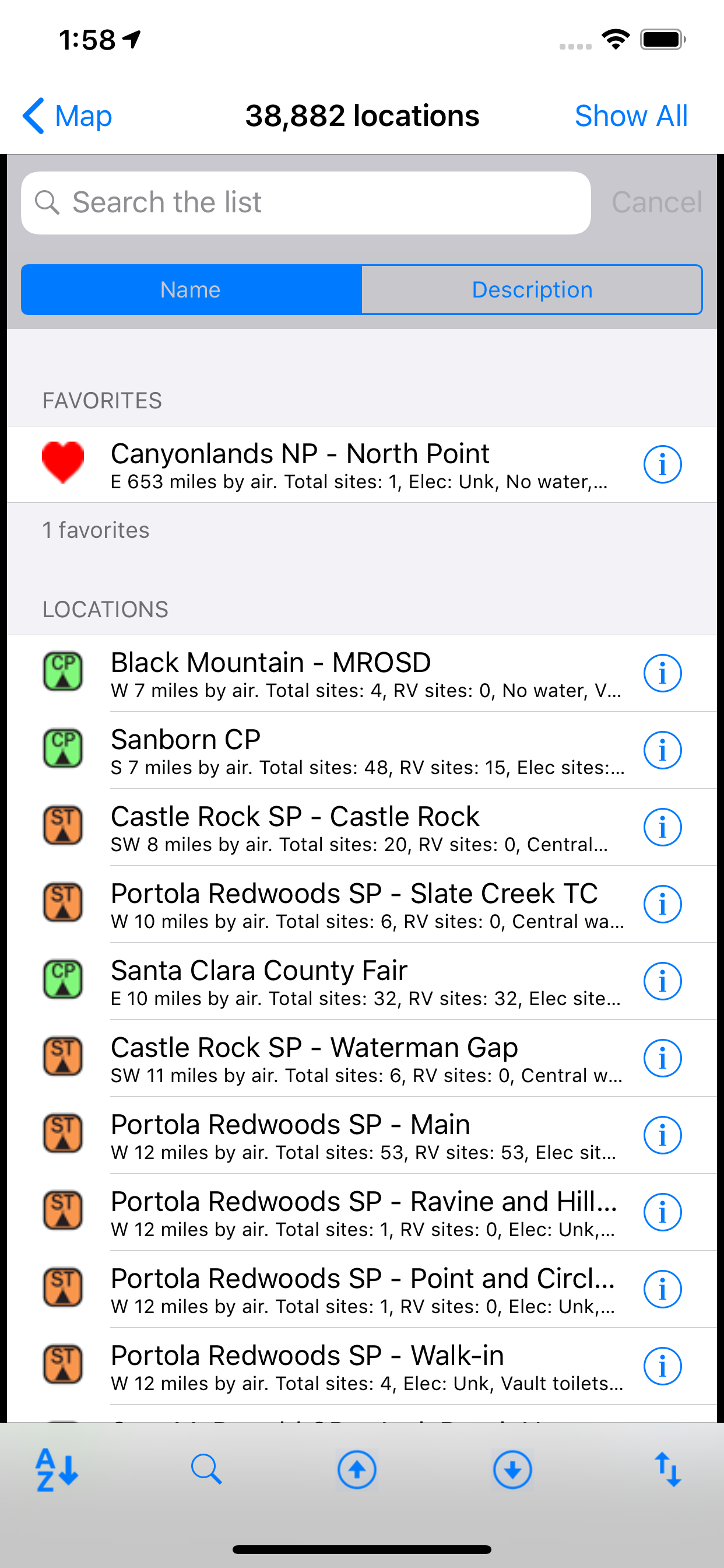Go back to the Map

point(68,116)
